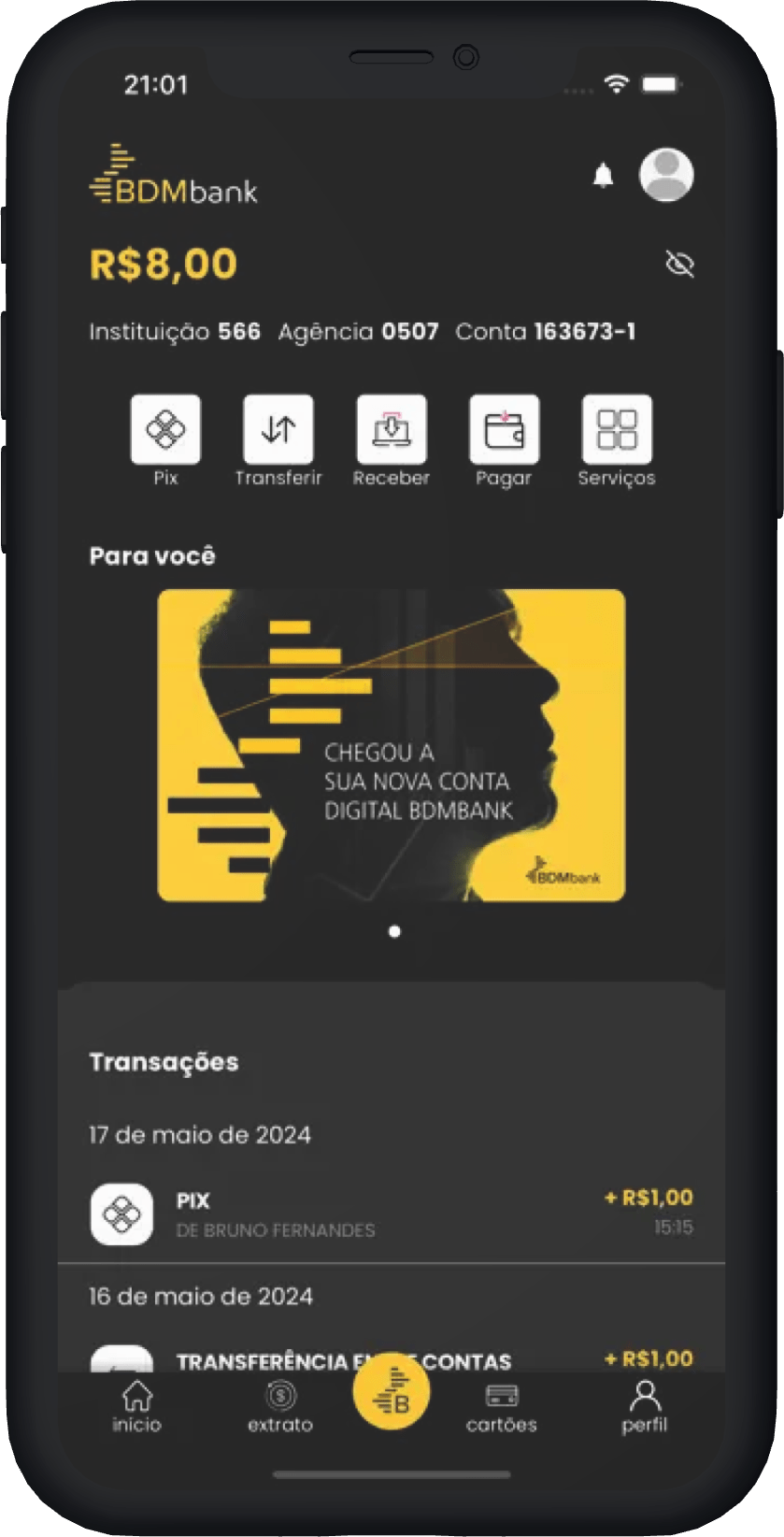This screenshot has height=1537, width=784.
Task: Tap the Pagar shortcut
Action: (504, 430)
